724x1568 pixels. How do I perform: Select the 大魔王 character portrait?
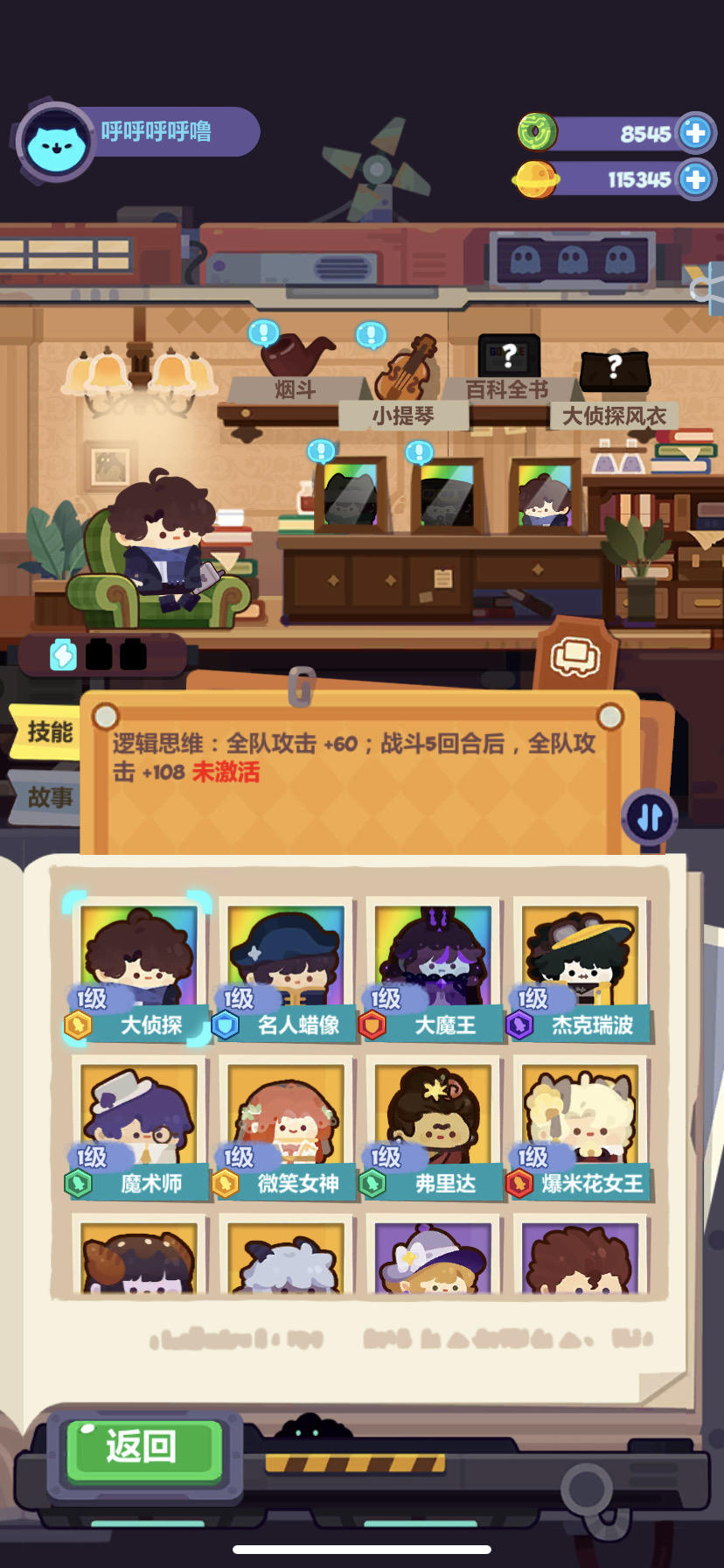pos(433,962)
